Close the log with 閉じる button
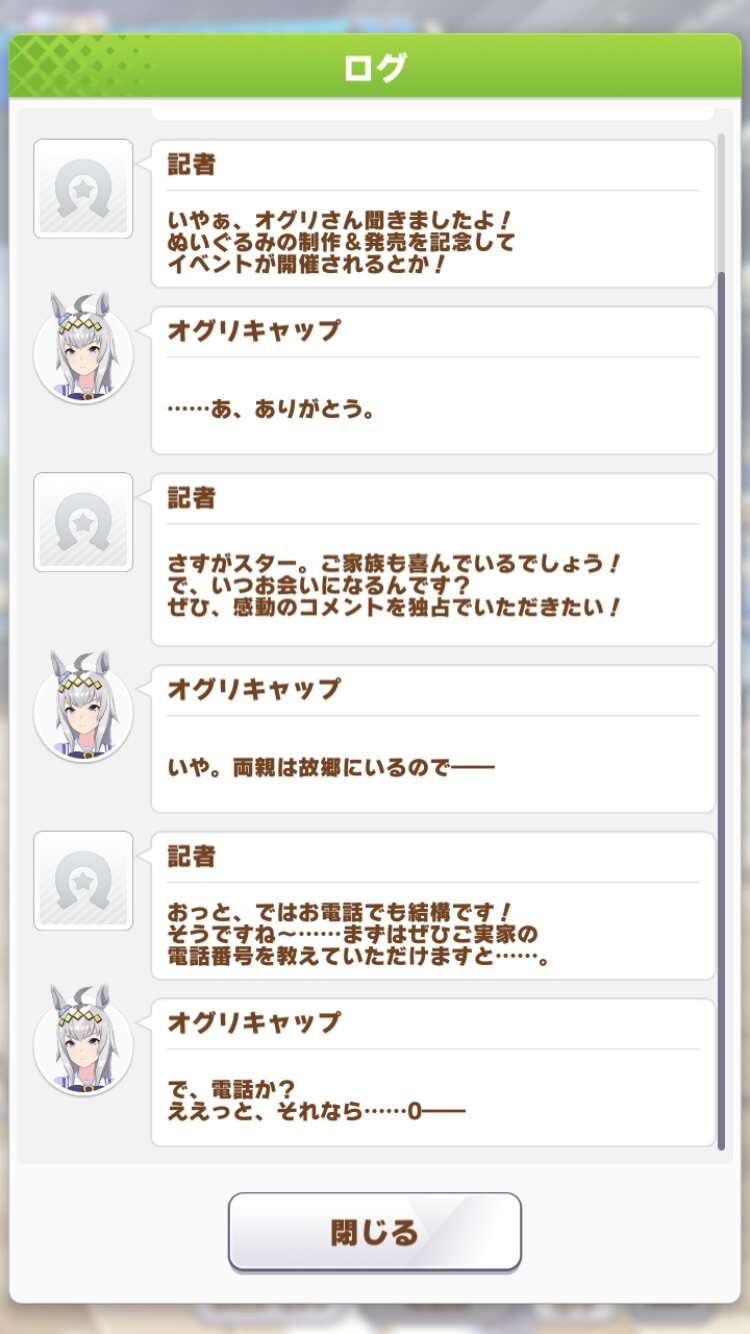The height and width of the screenshot is (1334, 750). [x=375, y=1231]
